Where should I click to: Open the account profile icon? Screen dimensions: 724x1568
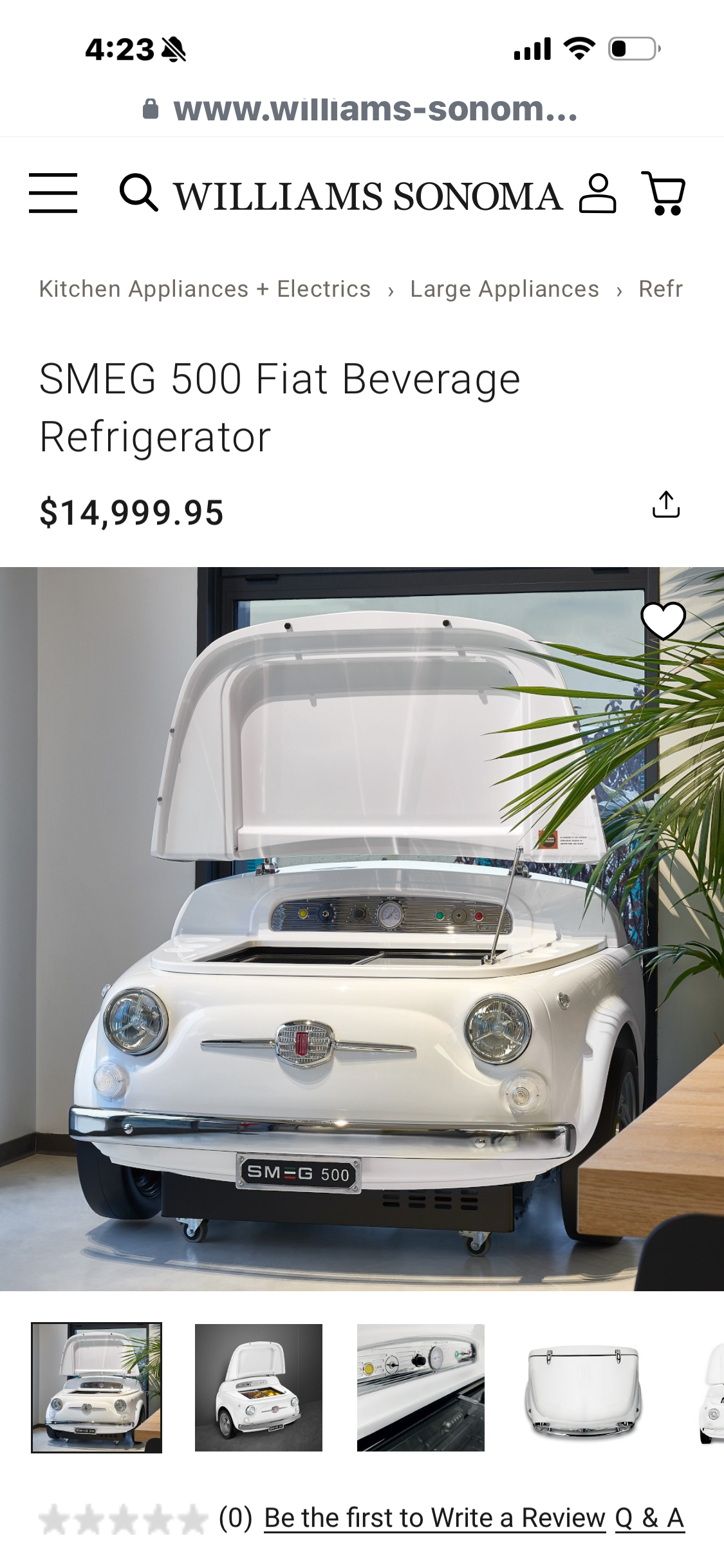pyautogui.click(x=597, y=193)
